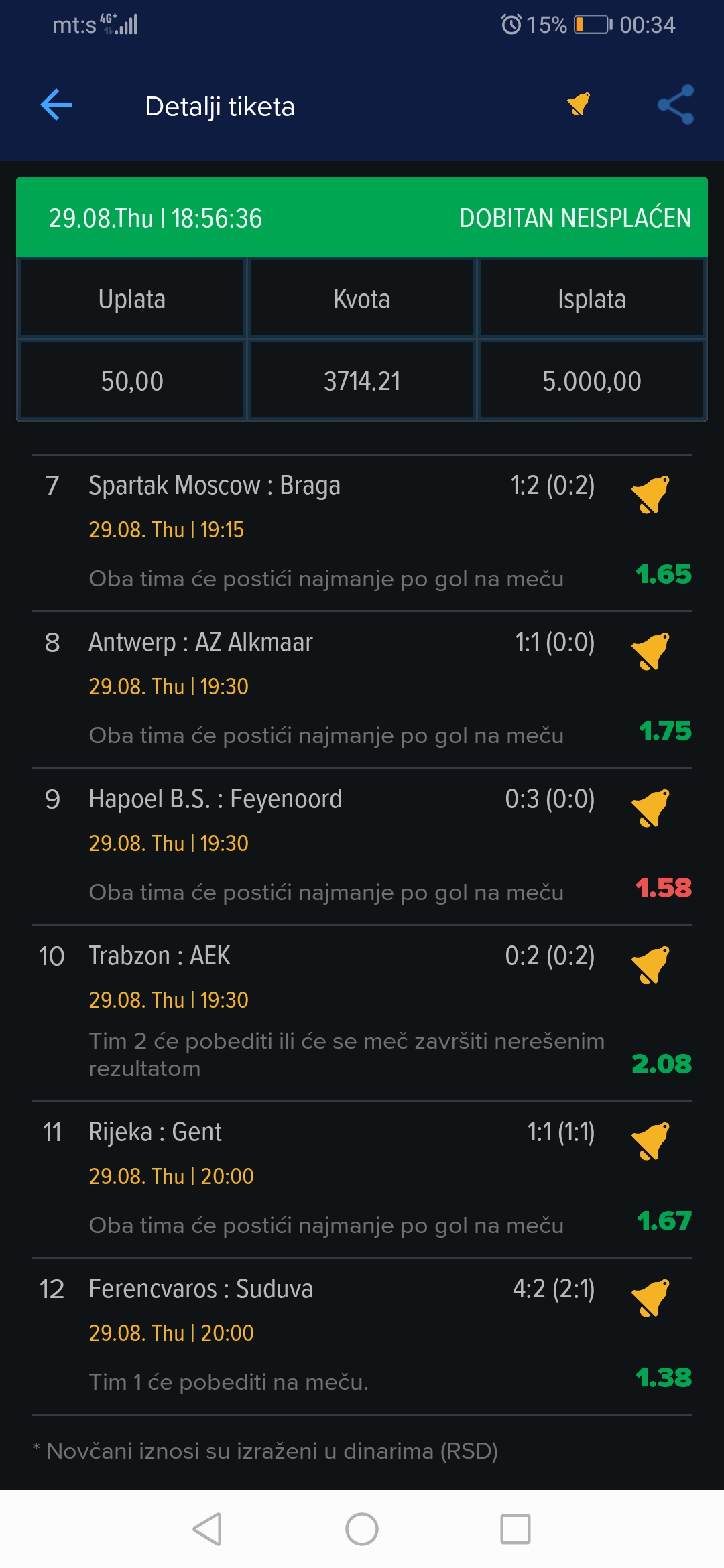
Task: Open the Spartak Moscow : Braga match row
Action: click(362, 533)
